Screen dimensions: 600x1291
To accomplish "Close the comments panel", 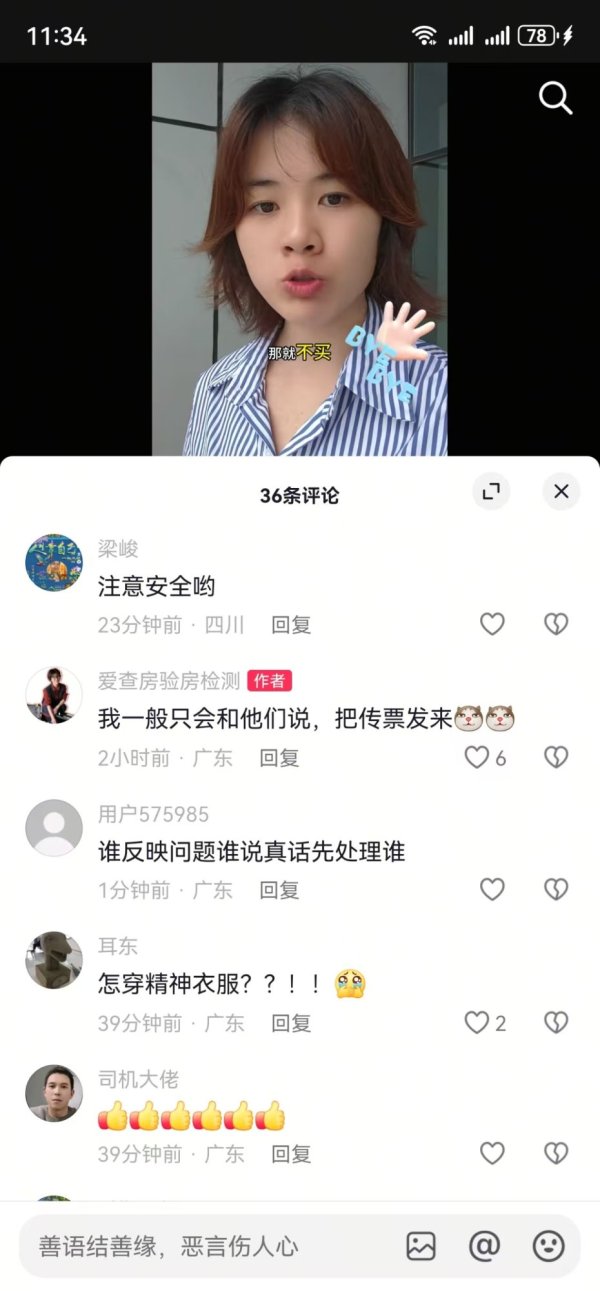I will click(x=561, y=491).
